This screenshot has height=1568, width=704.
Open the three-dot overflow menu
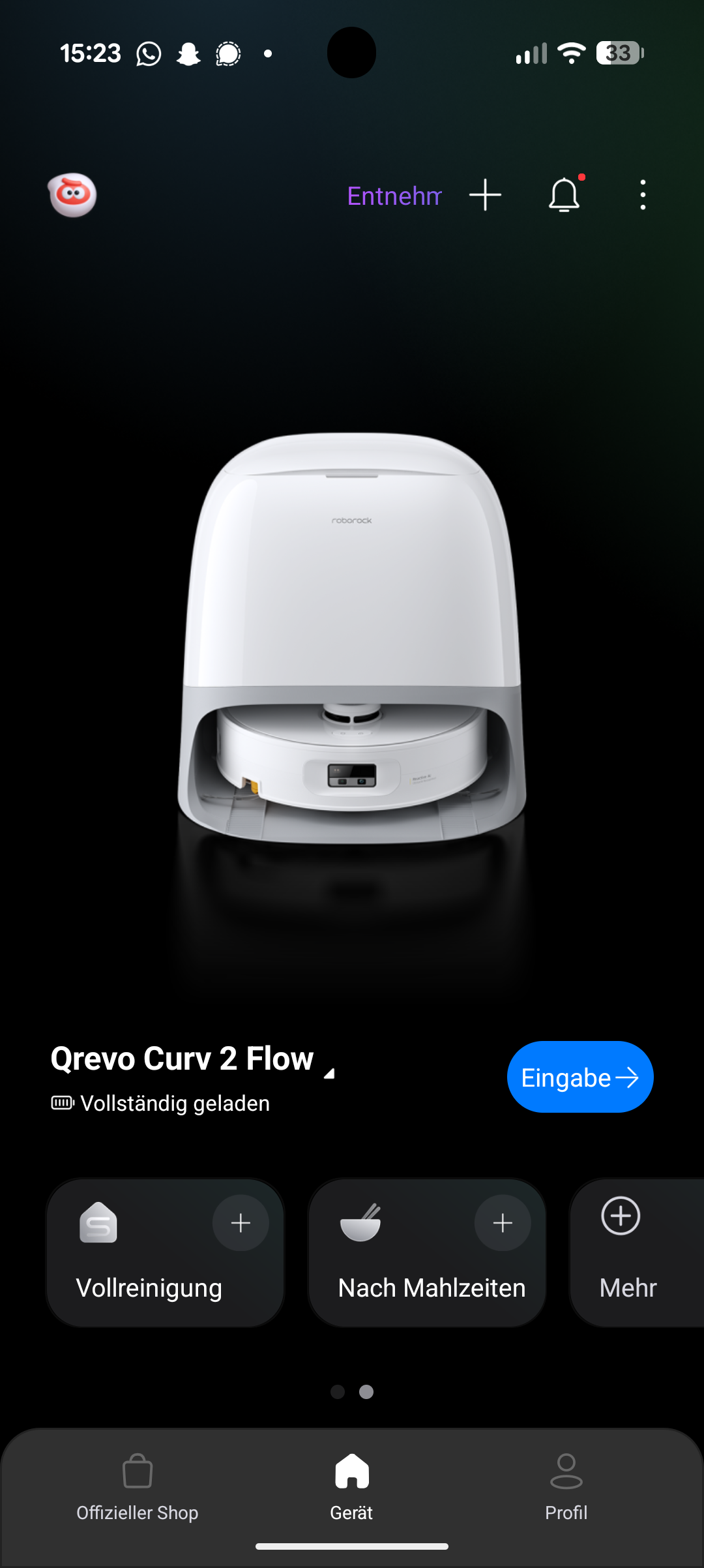pos(643,195)
